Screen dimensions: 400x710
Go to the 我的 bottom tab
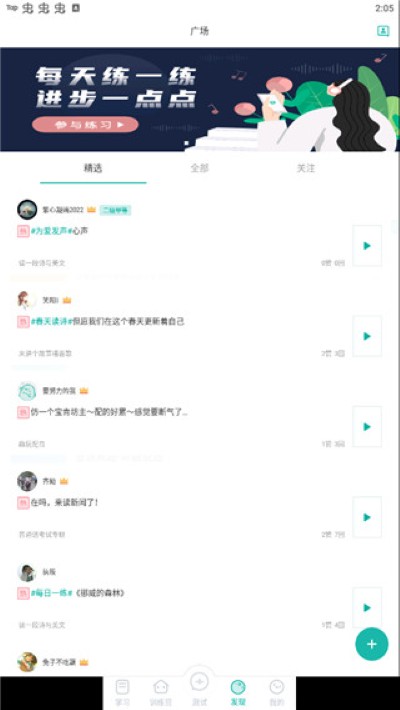276,692
